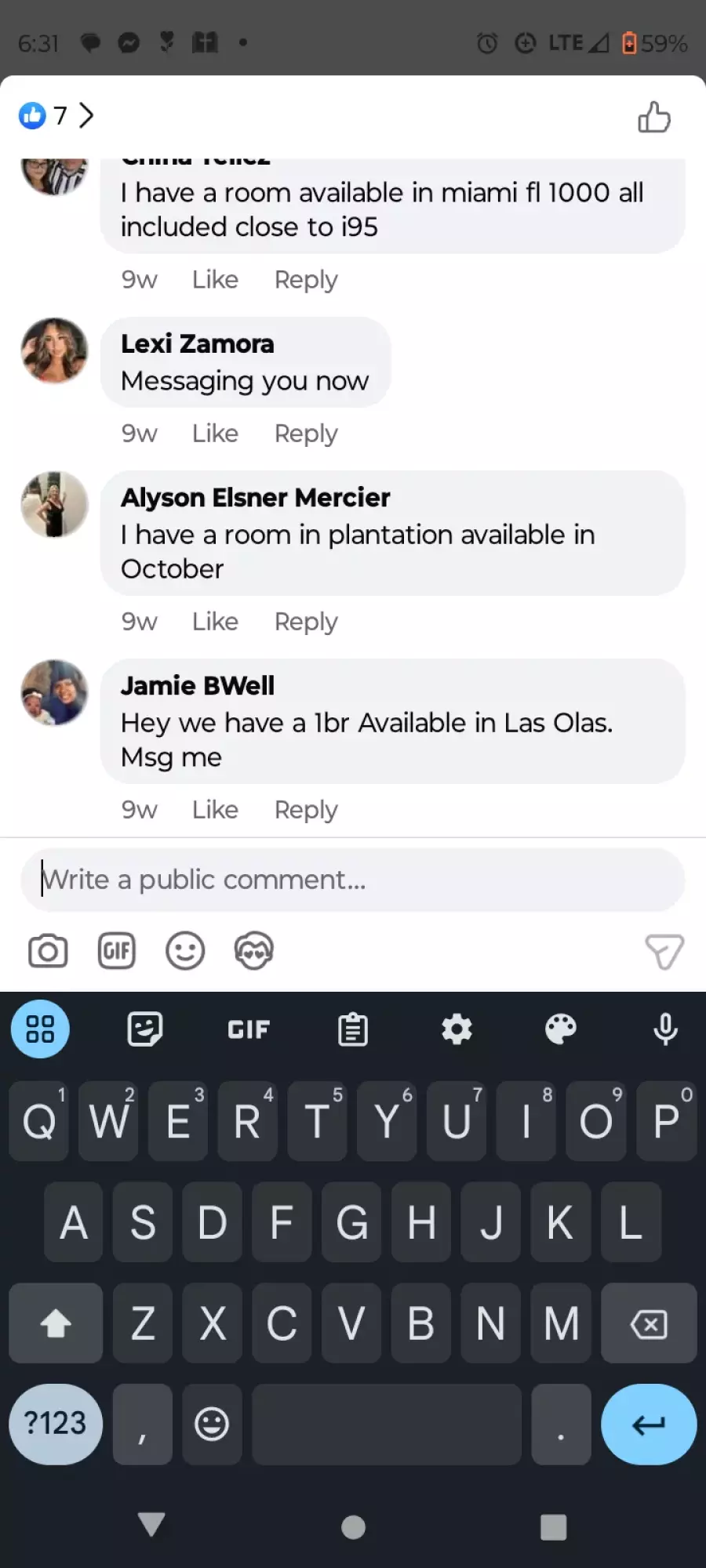Open Lexi Zamora's profile picture
The width and height of the screenshot is (706, 1568).
click(54, 350)
